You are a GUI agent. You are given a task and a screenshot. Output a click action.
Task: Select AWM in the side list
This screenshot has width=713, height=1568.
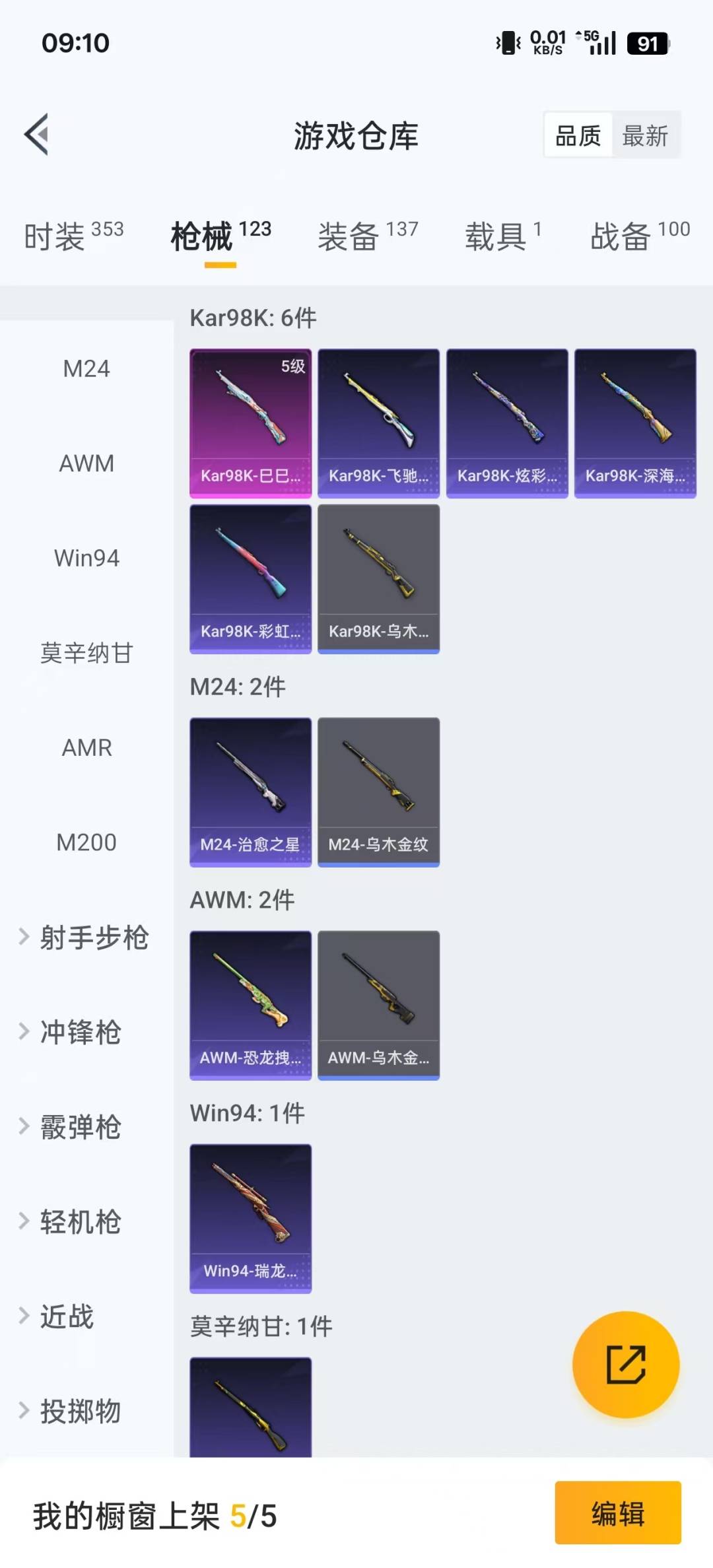pos(86,463)
